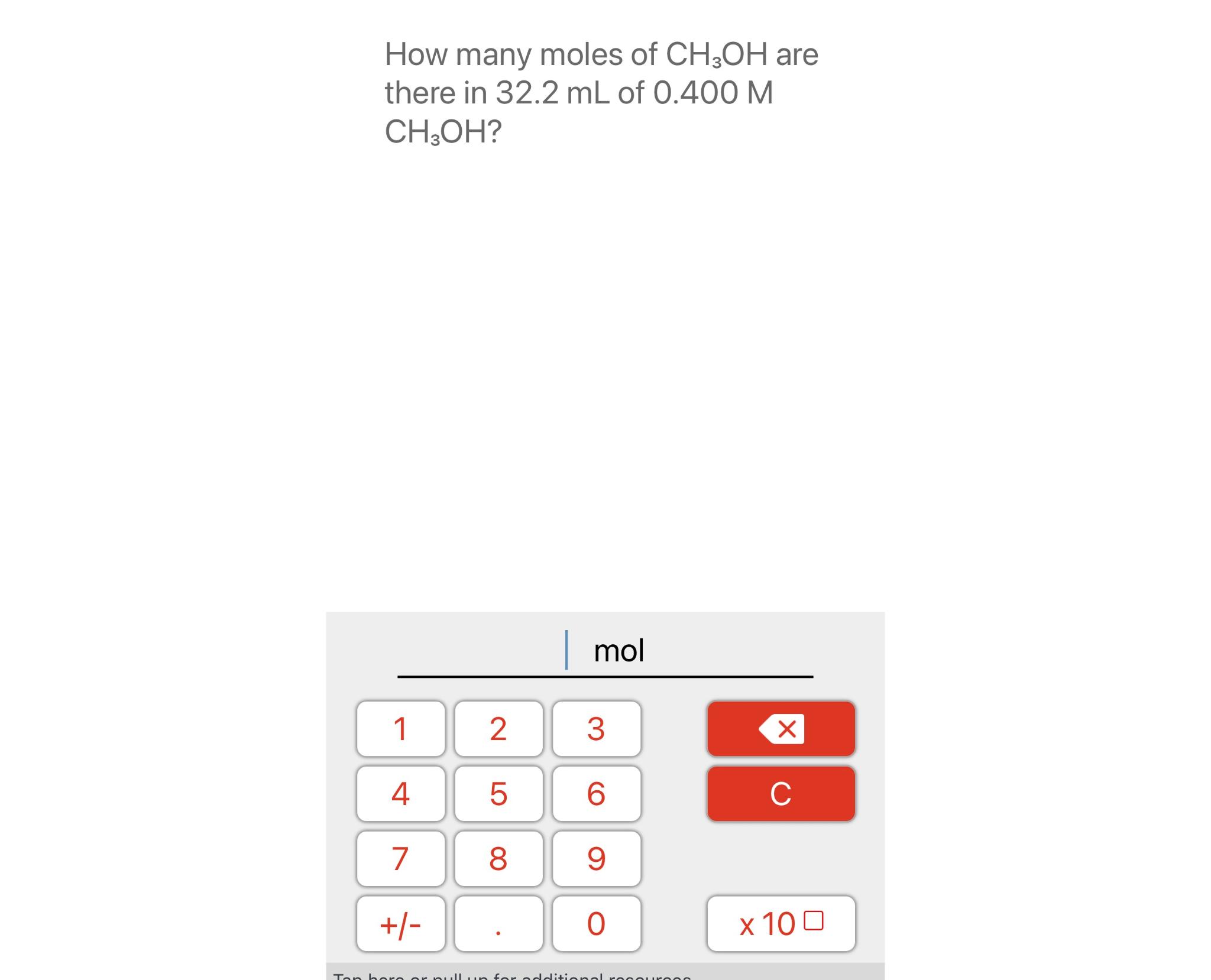Toggle the +/- sign key
Screen dimensions: 1211x980
point(400,923)
